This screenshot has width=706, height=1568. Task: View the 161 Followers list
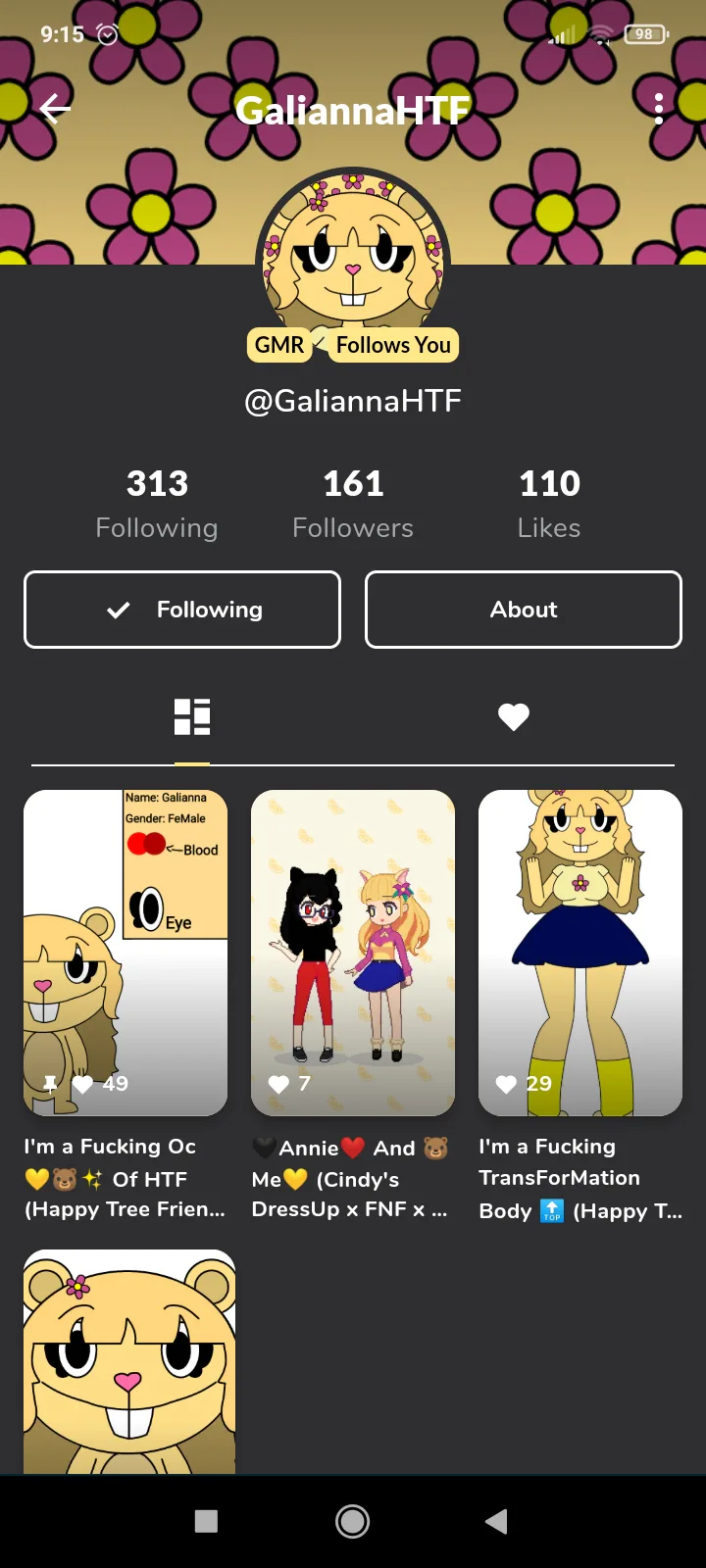tap(353, 503)
